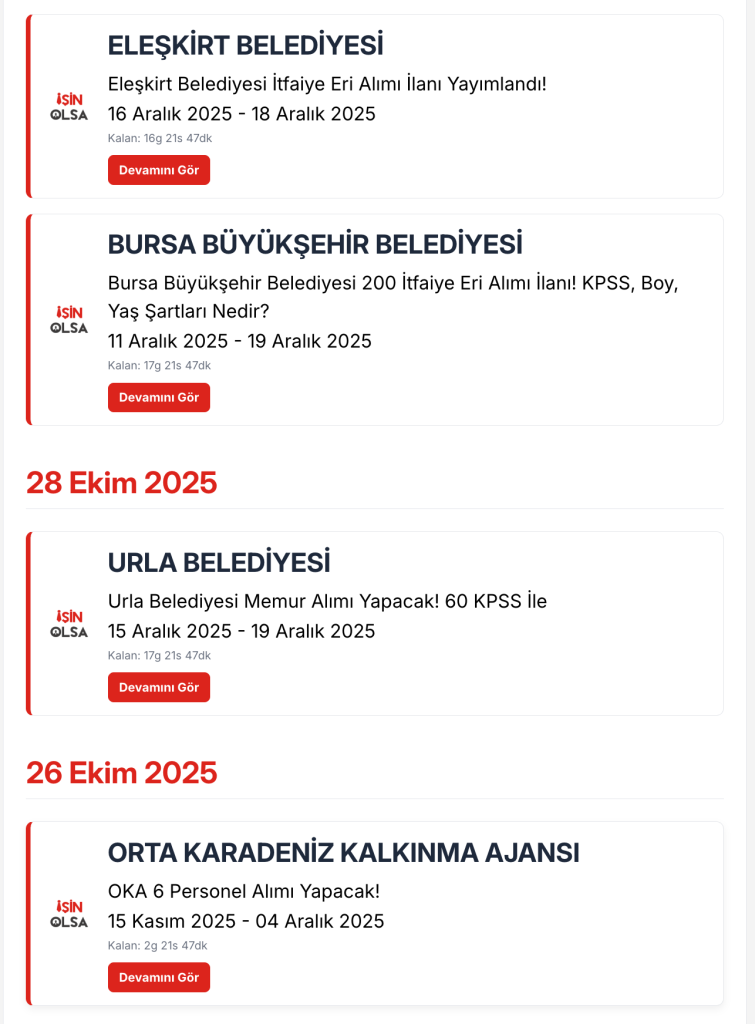755x1024 pixels.
Task: Select the 26 Ekim 2025 date header
Action: coord(122,773)
